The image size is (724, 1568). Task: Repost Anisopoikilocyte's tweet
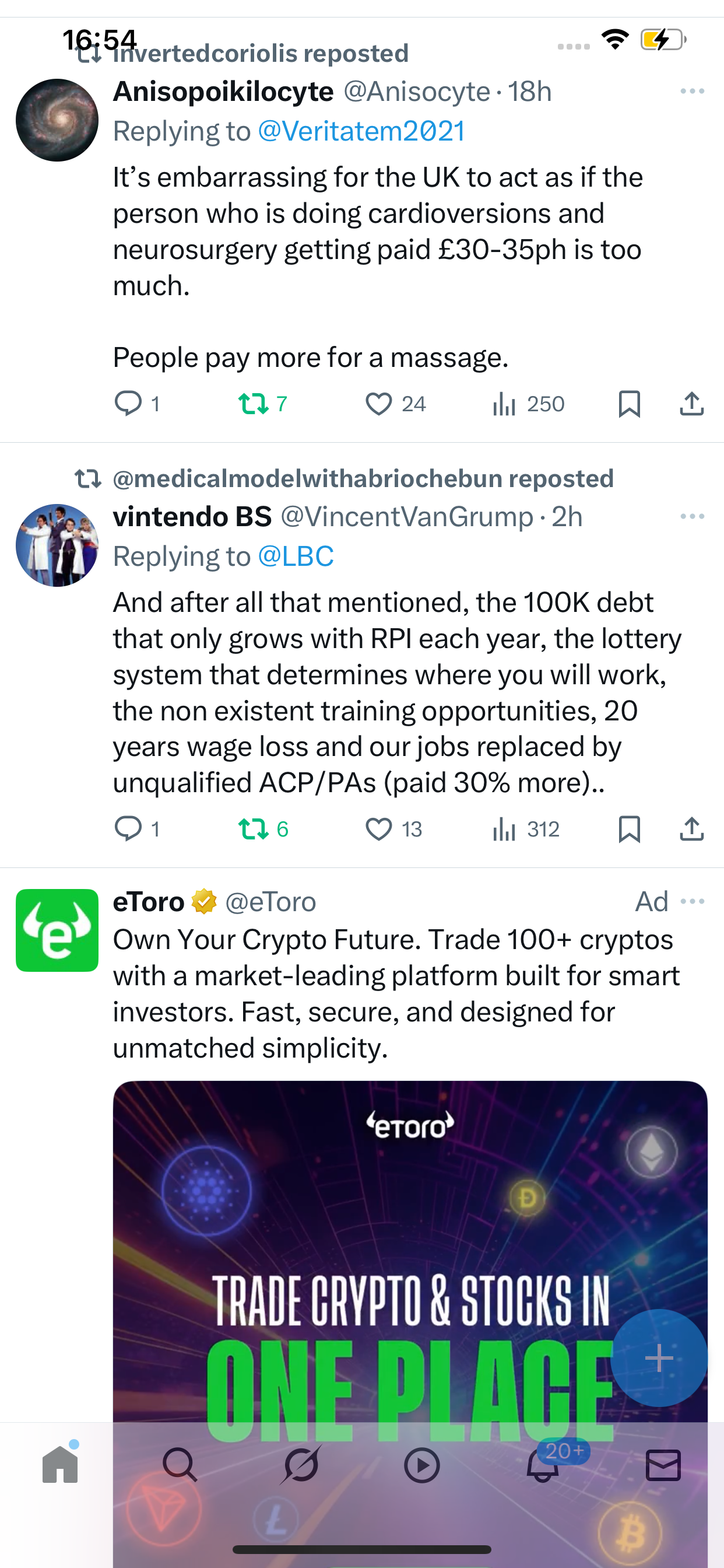[x=253, y=404]
